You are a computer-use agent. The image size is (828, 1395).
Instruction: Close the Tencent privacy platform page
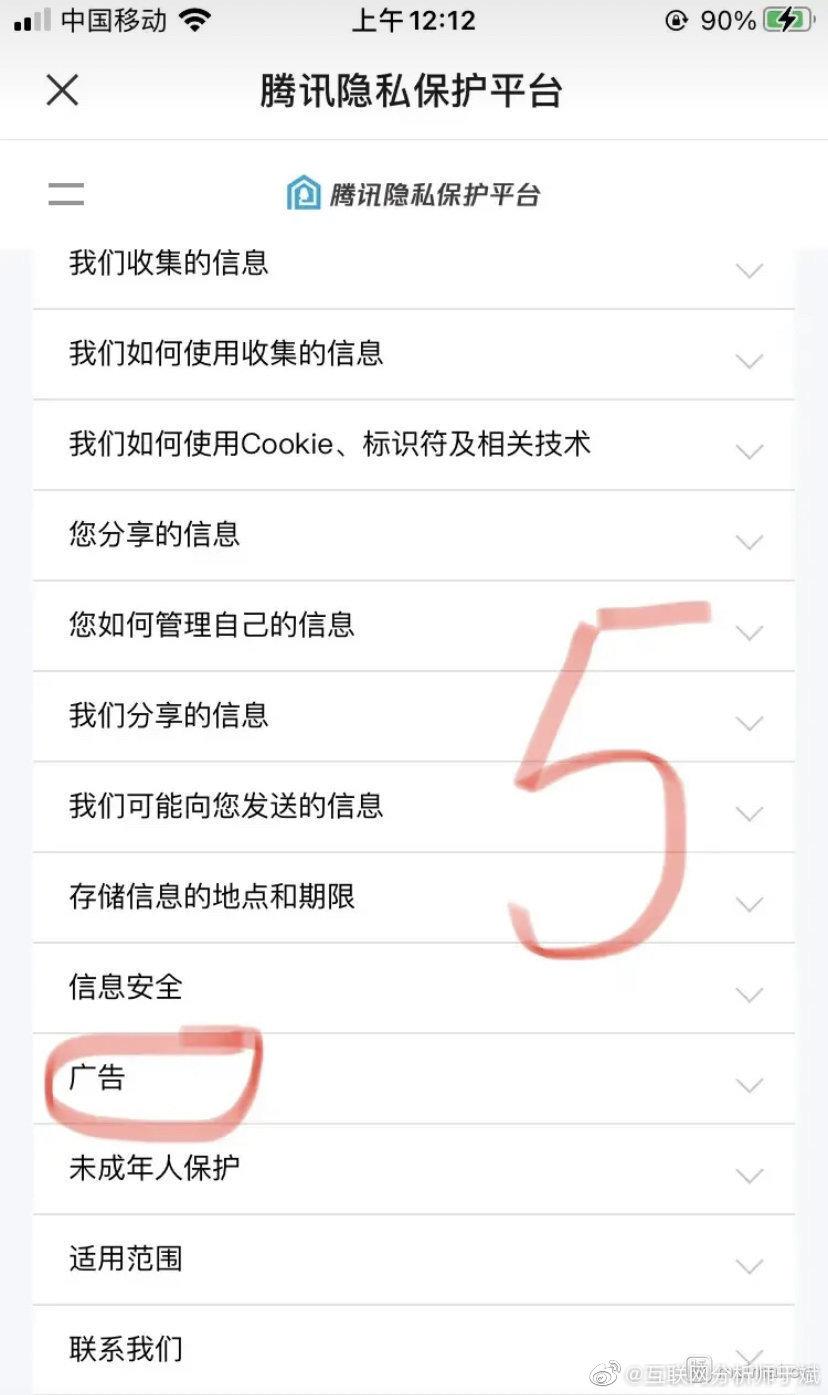pos(62,91)
